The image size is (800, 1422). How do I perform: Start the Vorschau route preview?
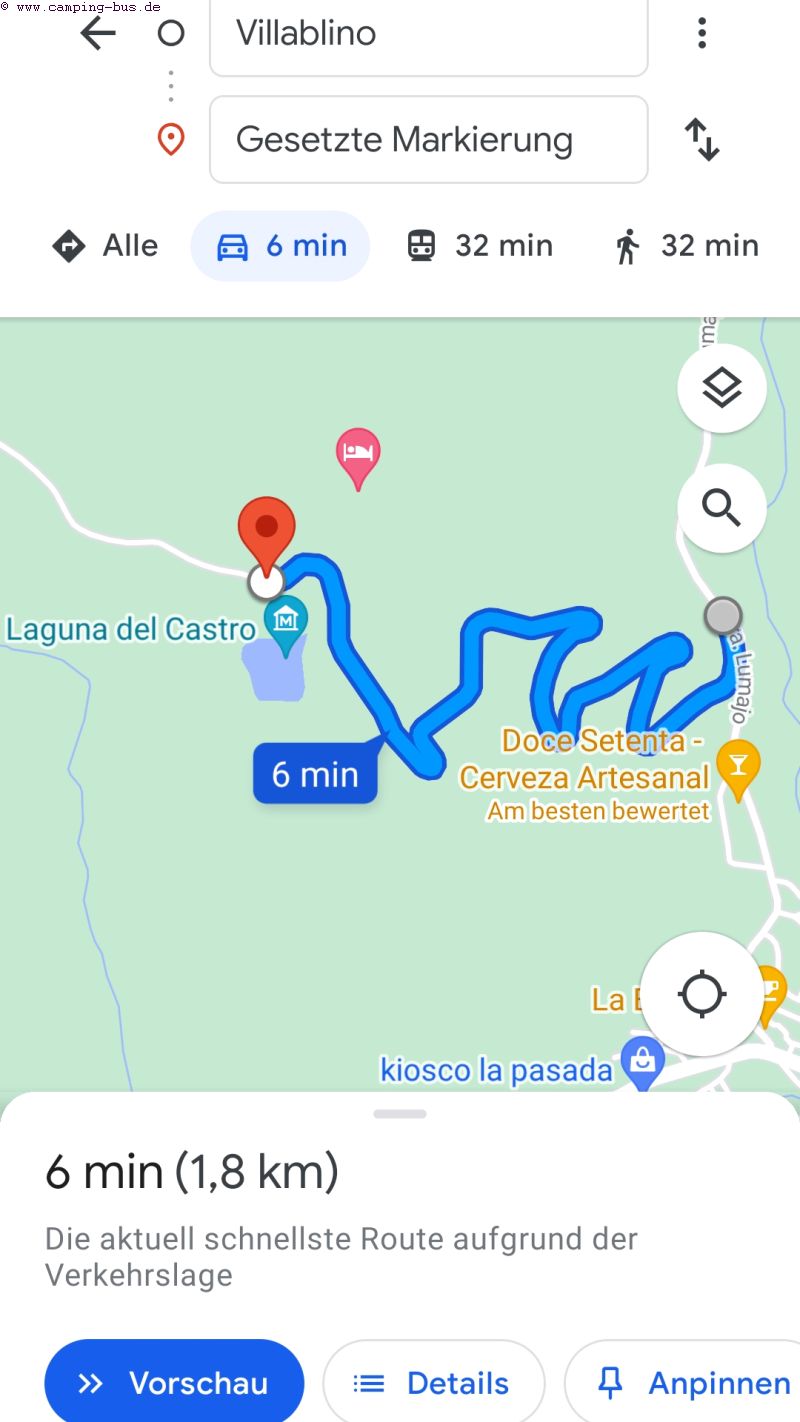[174, 1383]
